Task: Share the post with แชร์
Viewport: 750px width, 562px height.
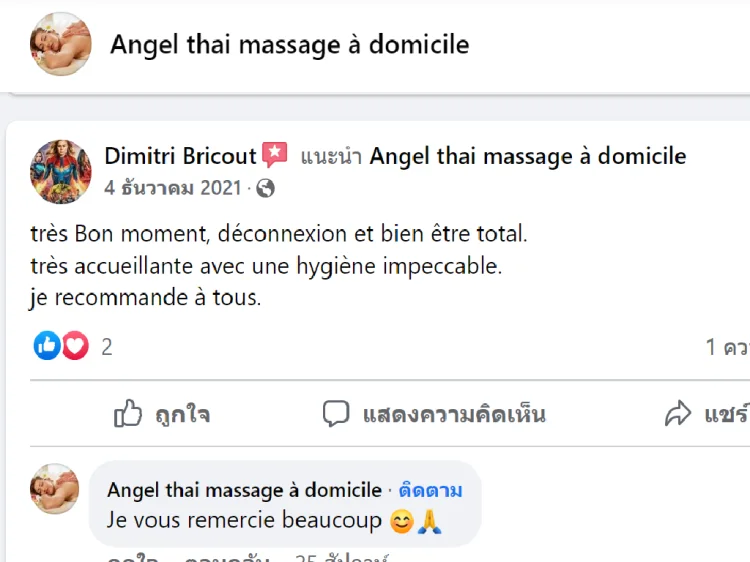Action: pyautogui.click(x=707, y=414)
